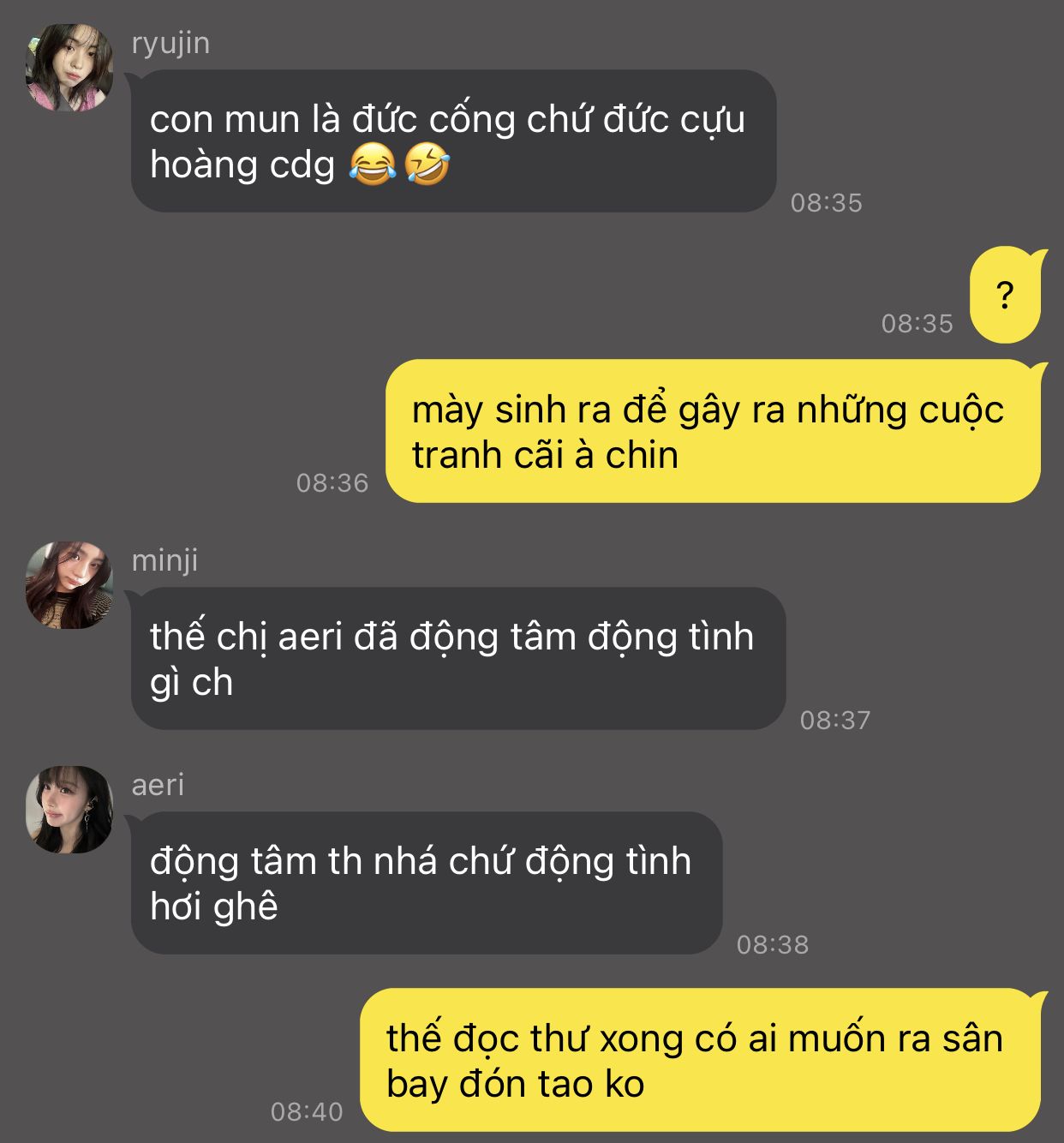Tap aeri's profile photo

(69, 810)
